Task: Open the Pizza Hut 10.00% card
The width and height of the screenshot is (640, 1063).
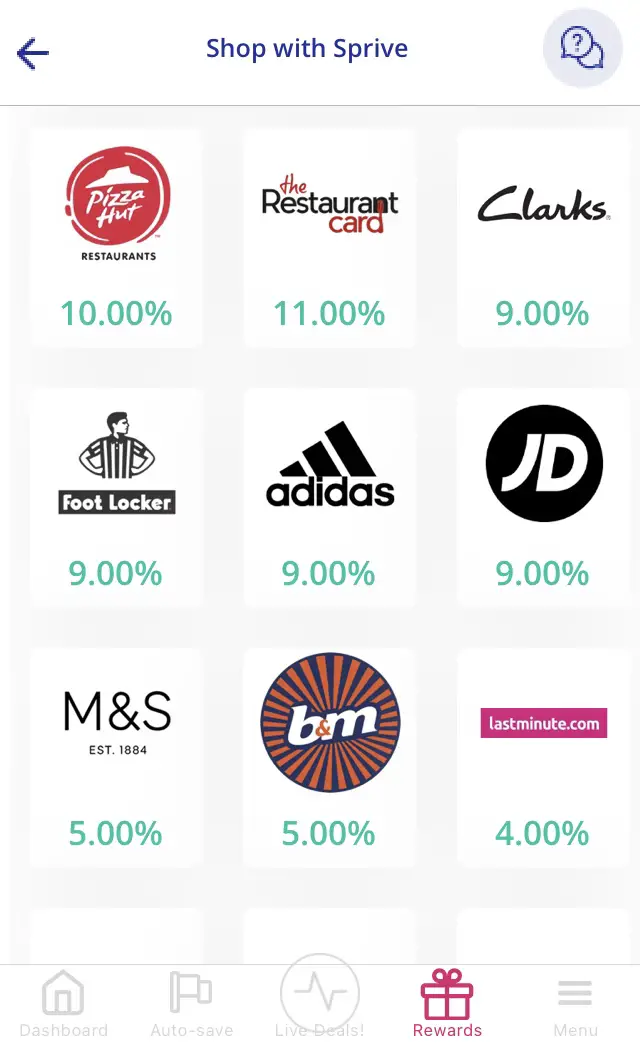Action: coord(117,237)
